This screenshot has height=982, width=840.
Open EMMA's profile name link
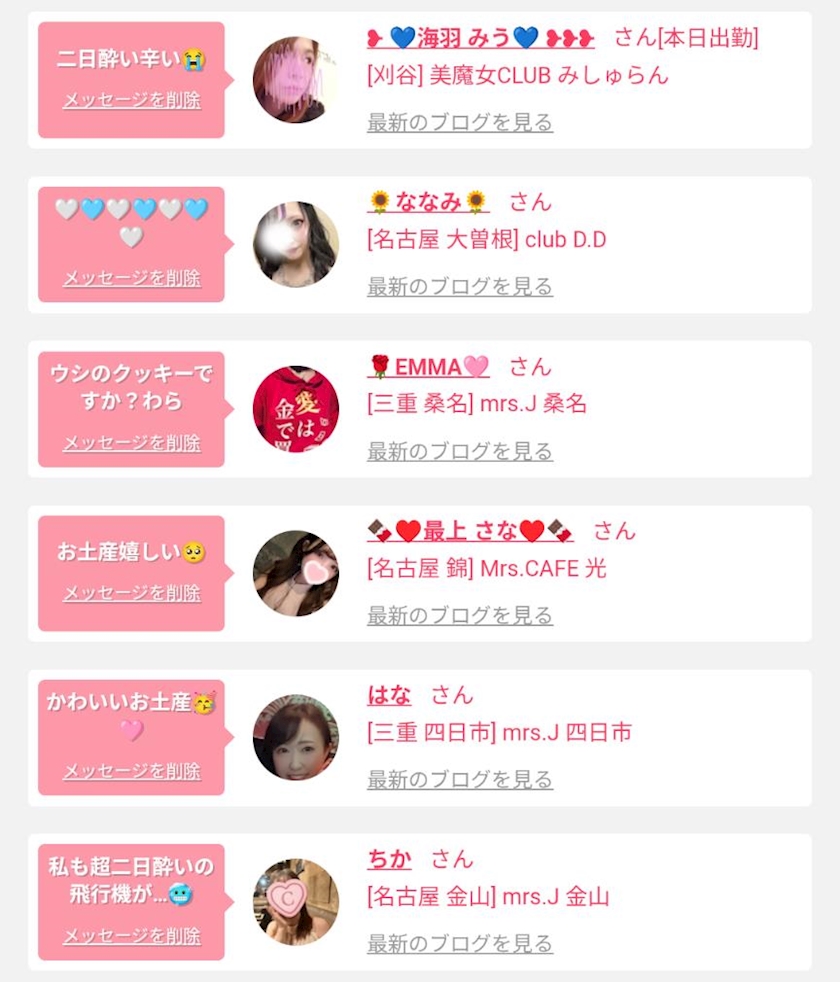pyautogui.click(x=428, y=367)
